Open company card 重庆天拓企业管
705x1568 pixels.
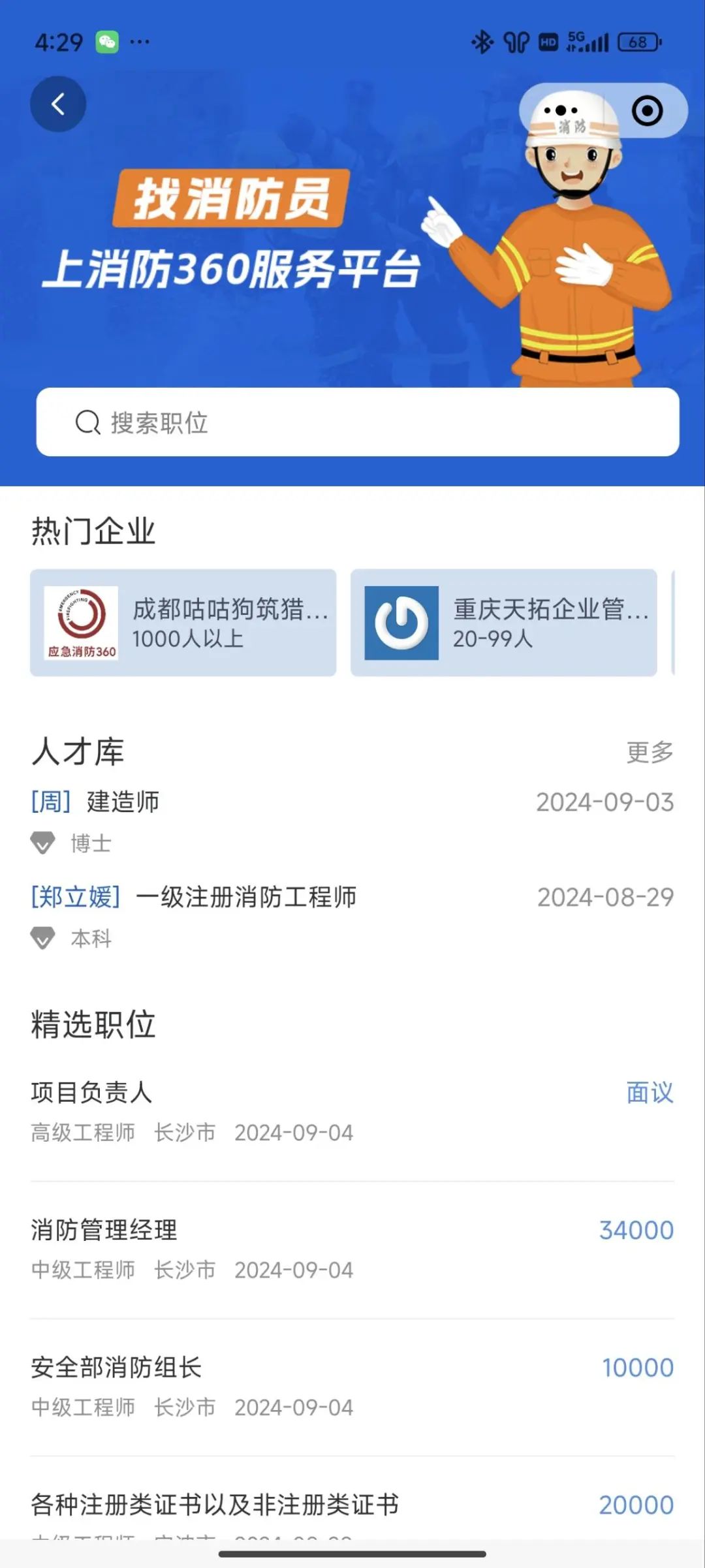click(x=503, y=623)
